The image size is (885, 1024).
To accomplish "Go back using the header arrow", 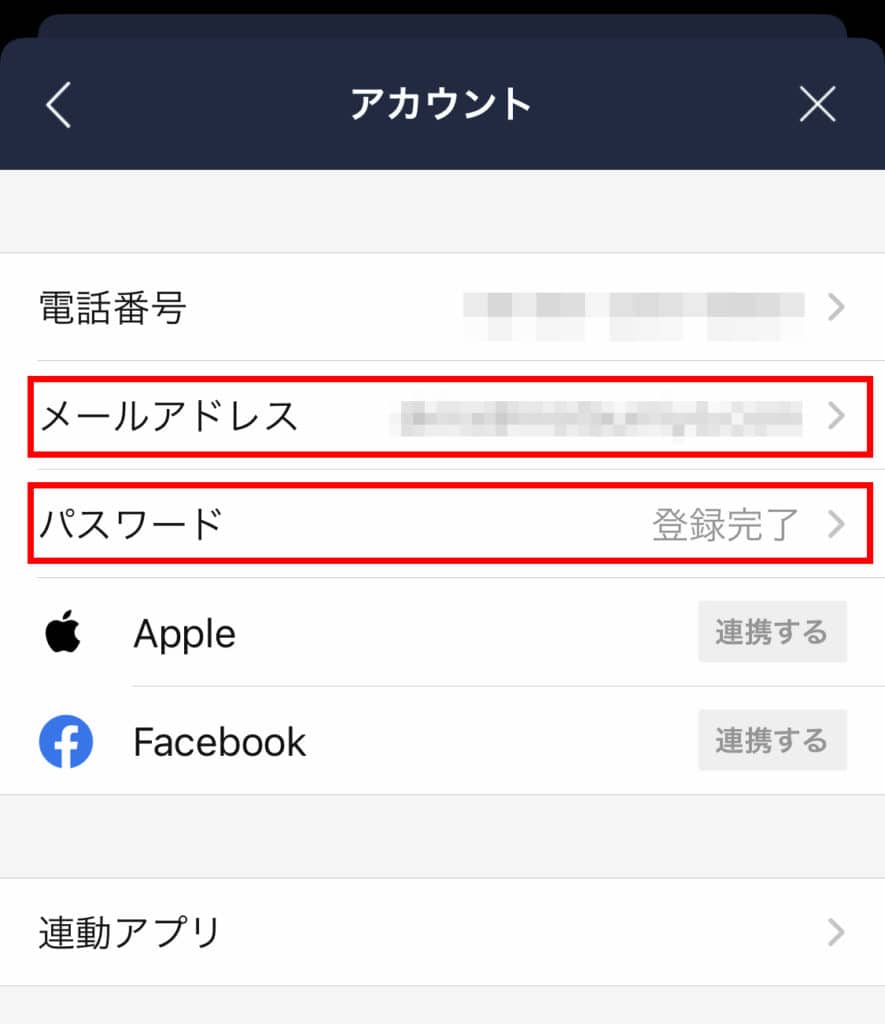I will 59,104.
